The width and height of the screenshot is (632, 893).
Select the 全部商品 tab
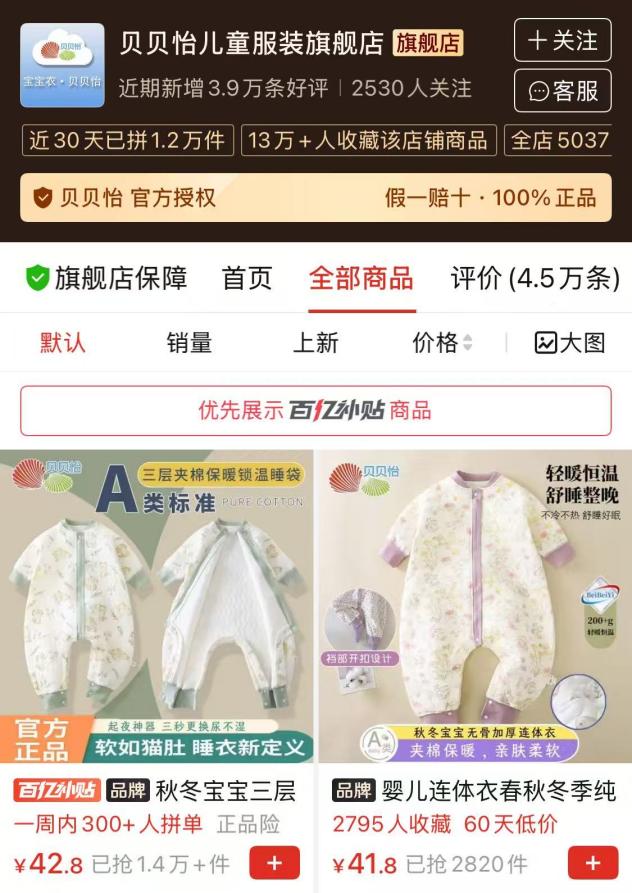pyautogui.click(x=361, y=278)
